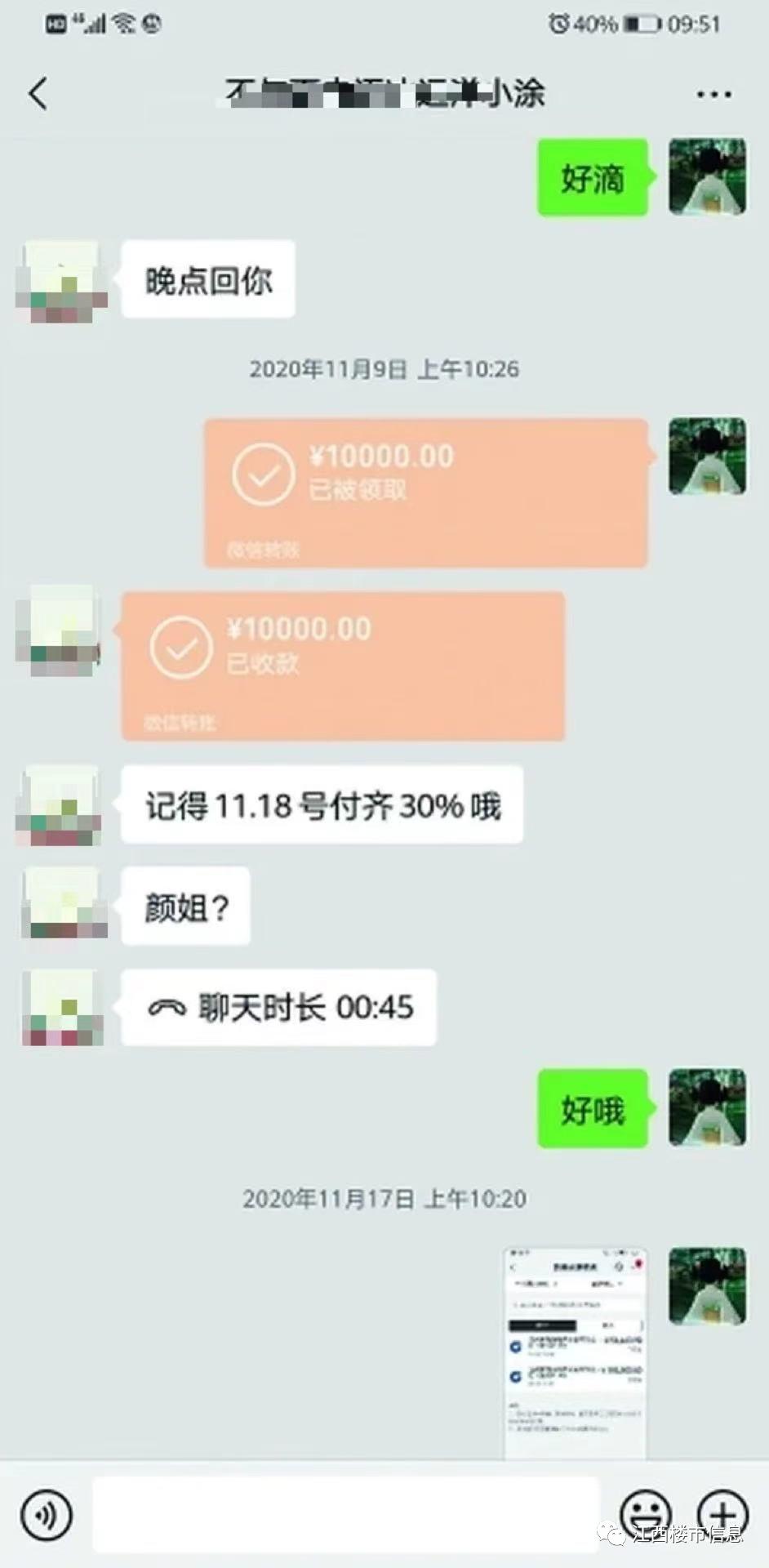Image resolution: width=769 pixels, height=1568 pixels.
Task: Open the plus attachments panel
Action: pyautogui.click(x=722, y=1515)
